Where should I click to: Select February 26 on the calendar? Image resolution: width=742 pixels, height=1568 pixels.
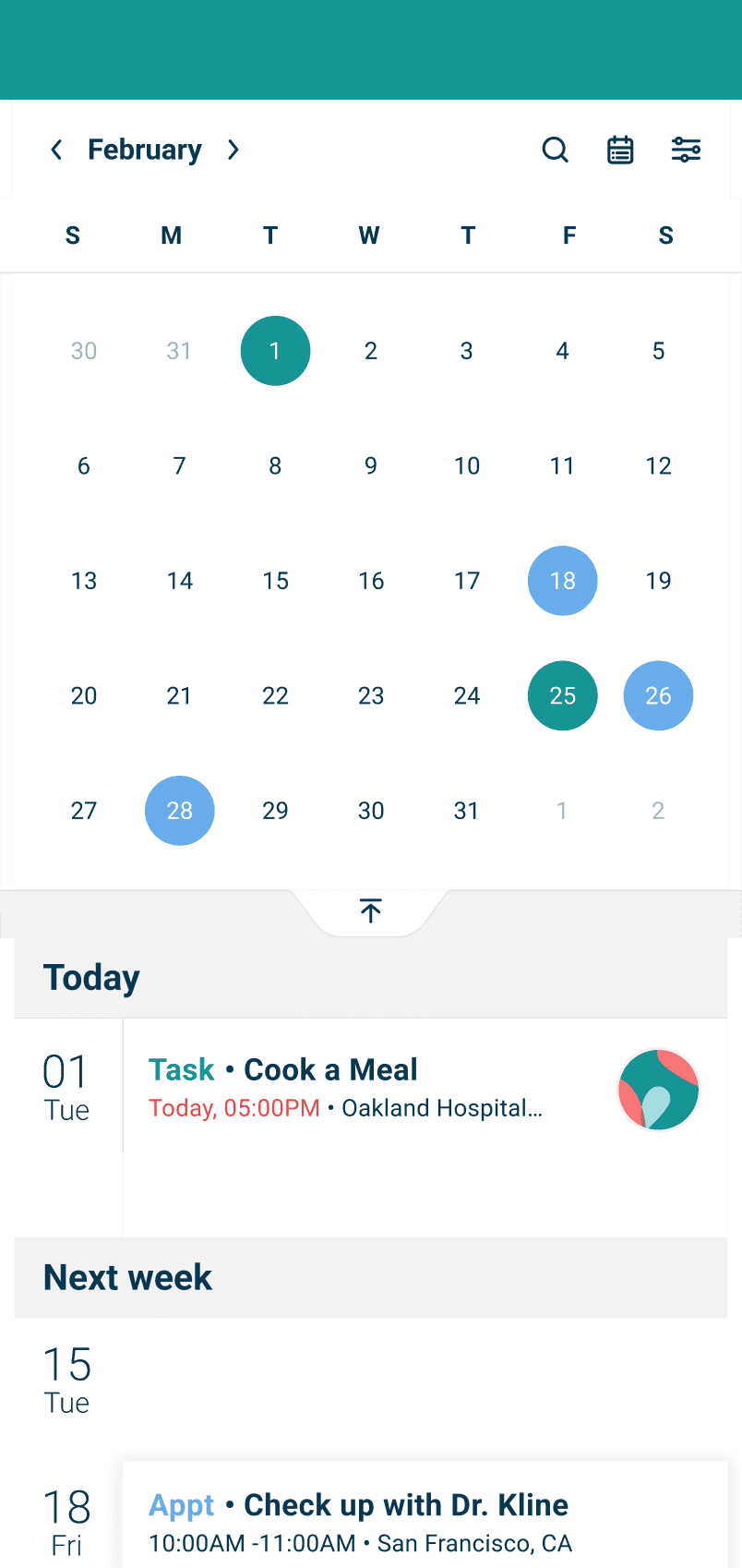click(x=658, y=695)
